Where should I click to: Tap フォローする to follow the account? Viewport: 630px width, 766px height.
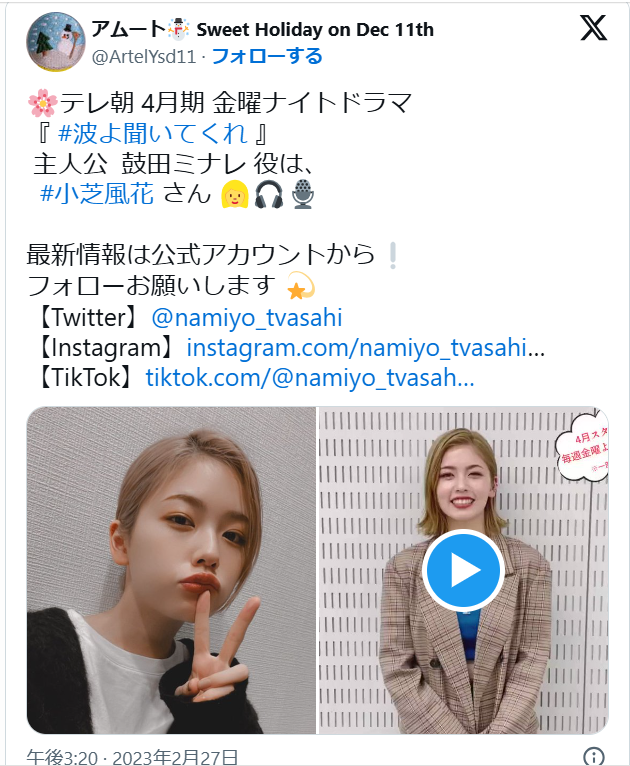(267, 56)
